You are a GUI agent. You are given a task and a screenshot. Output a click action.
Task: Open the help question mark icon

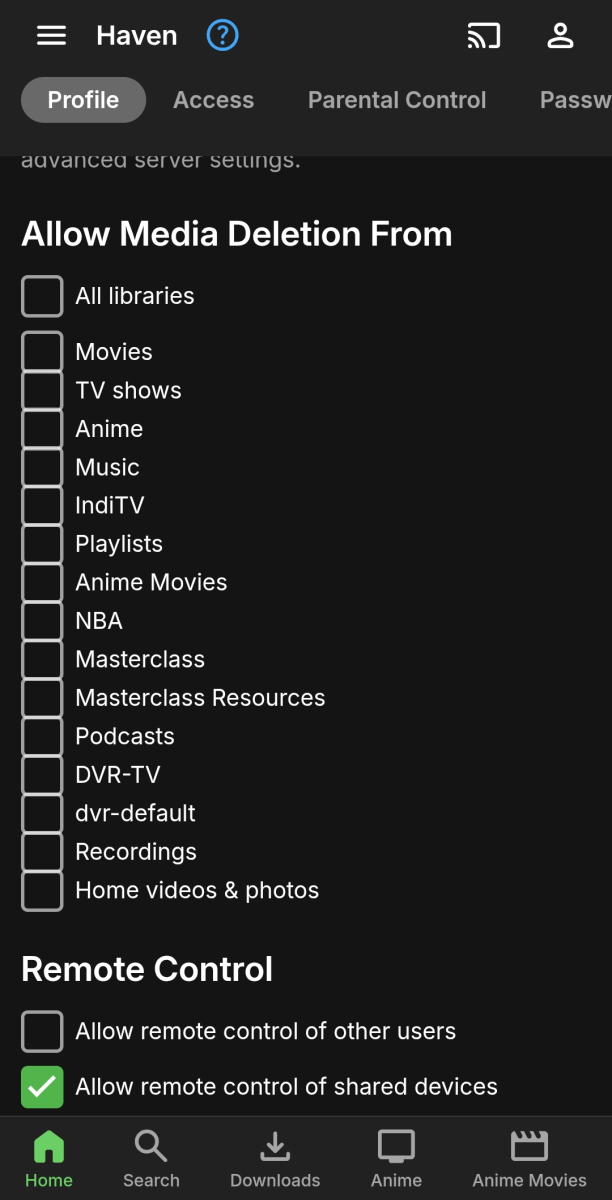222,36
